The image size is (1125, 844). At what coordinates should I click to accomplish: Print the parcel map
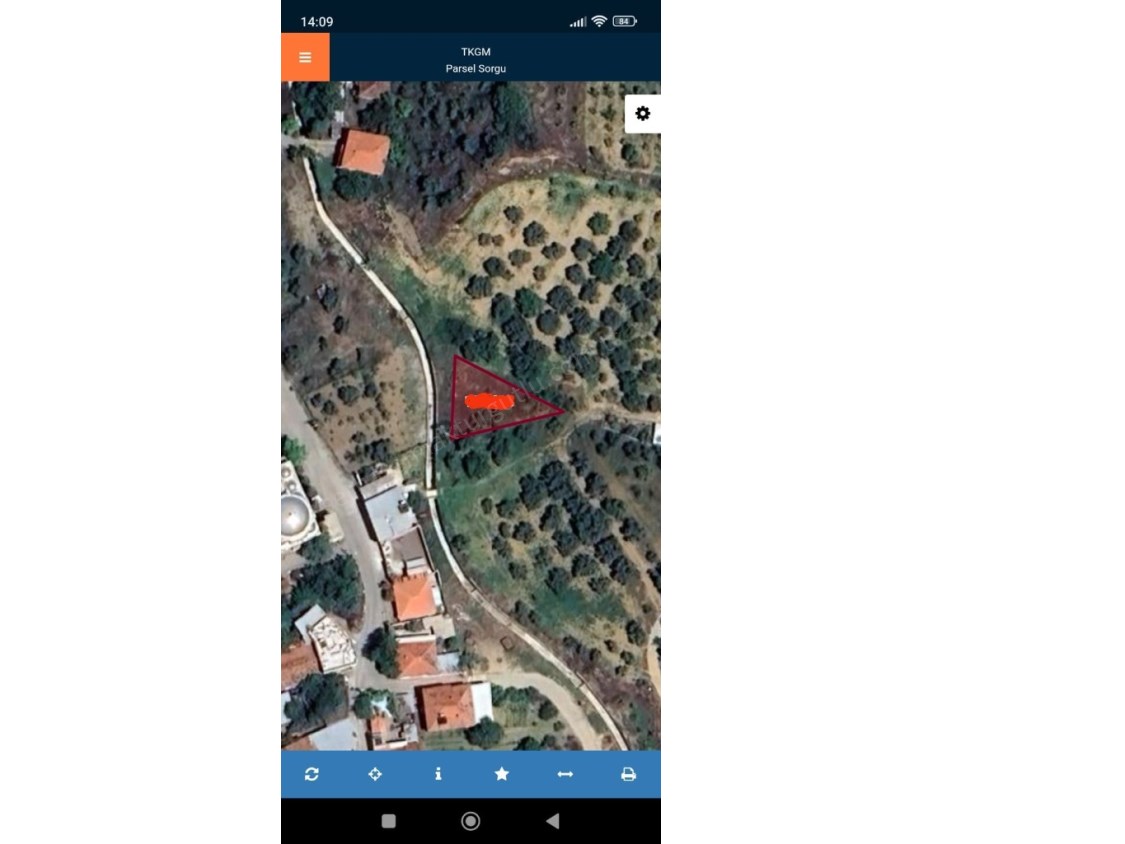click(628, 774)
